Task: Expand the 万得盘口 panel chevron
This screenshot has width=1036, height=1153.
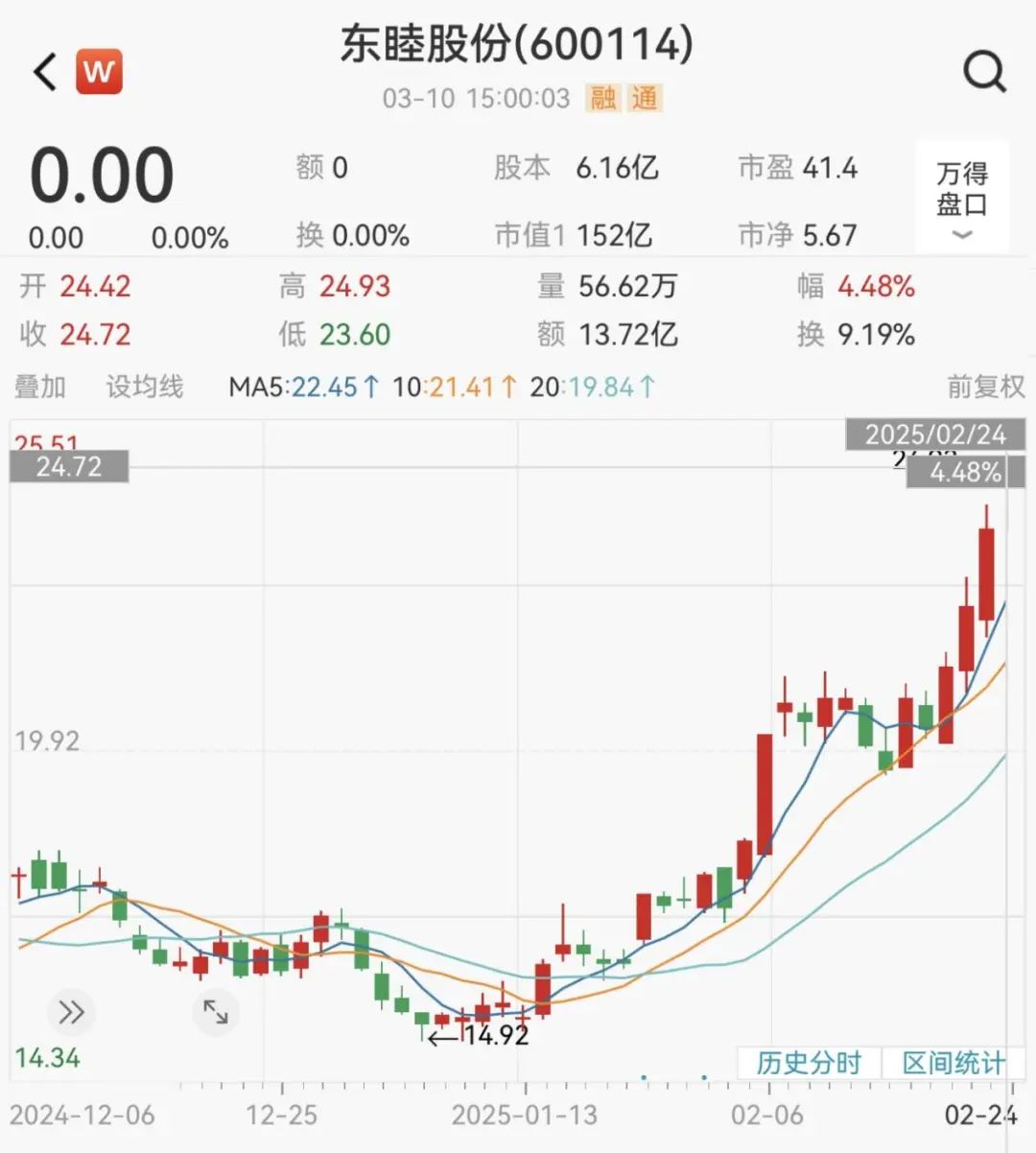Action: click(962, 233)
